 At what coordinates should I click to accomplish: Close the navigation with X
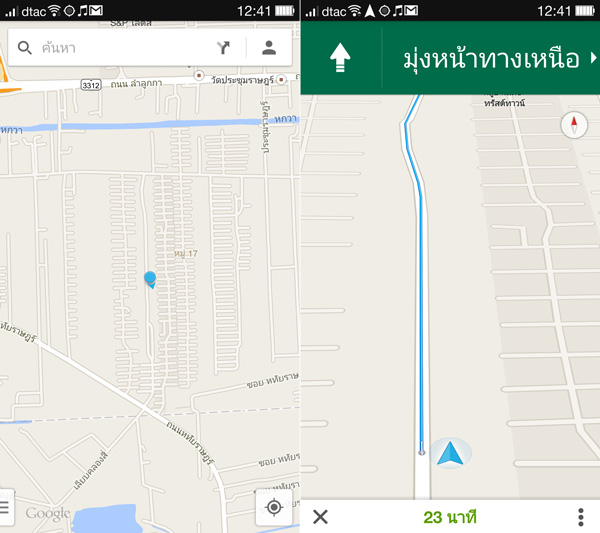[320, 516]
